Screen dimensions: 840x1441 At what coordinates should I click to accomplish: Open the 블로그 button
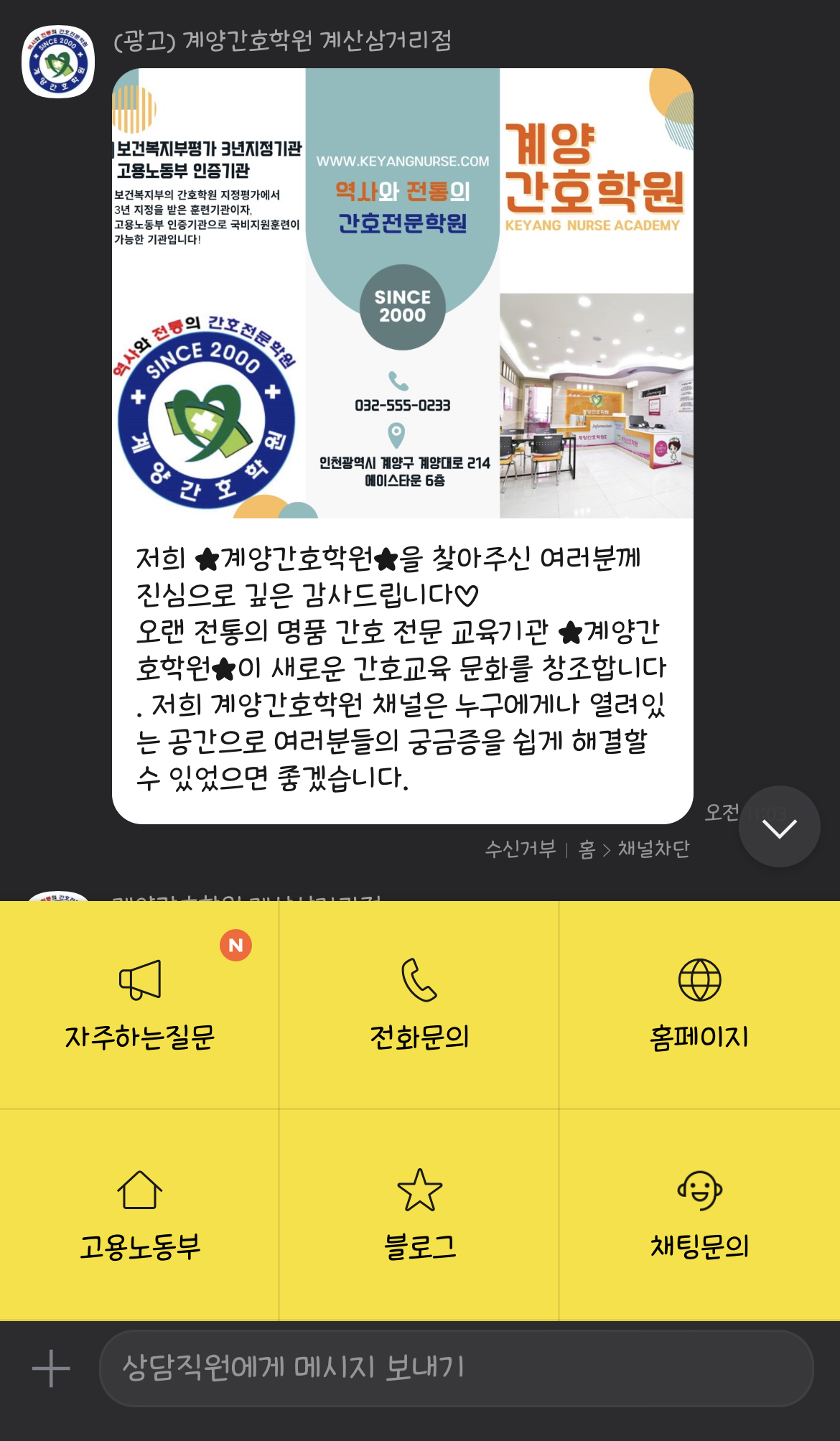click(419, 1215)
